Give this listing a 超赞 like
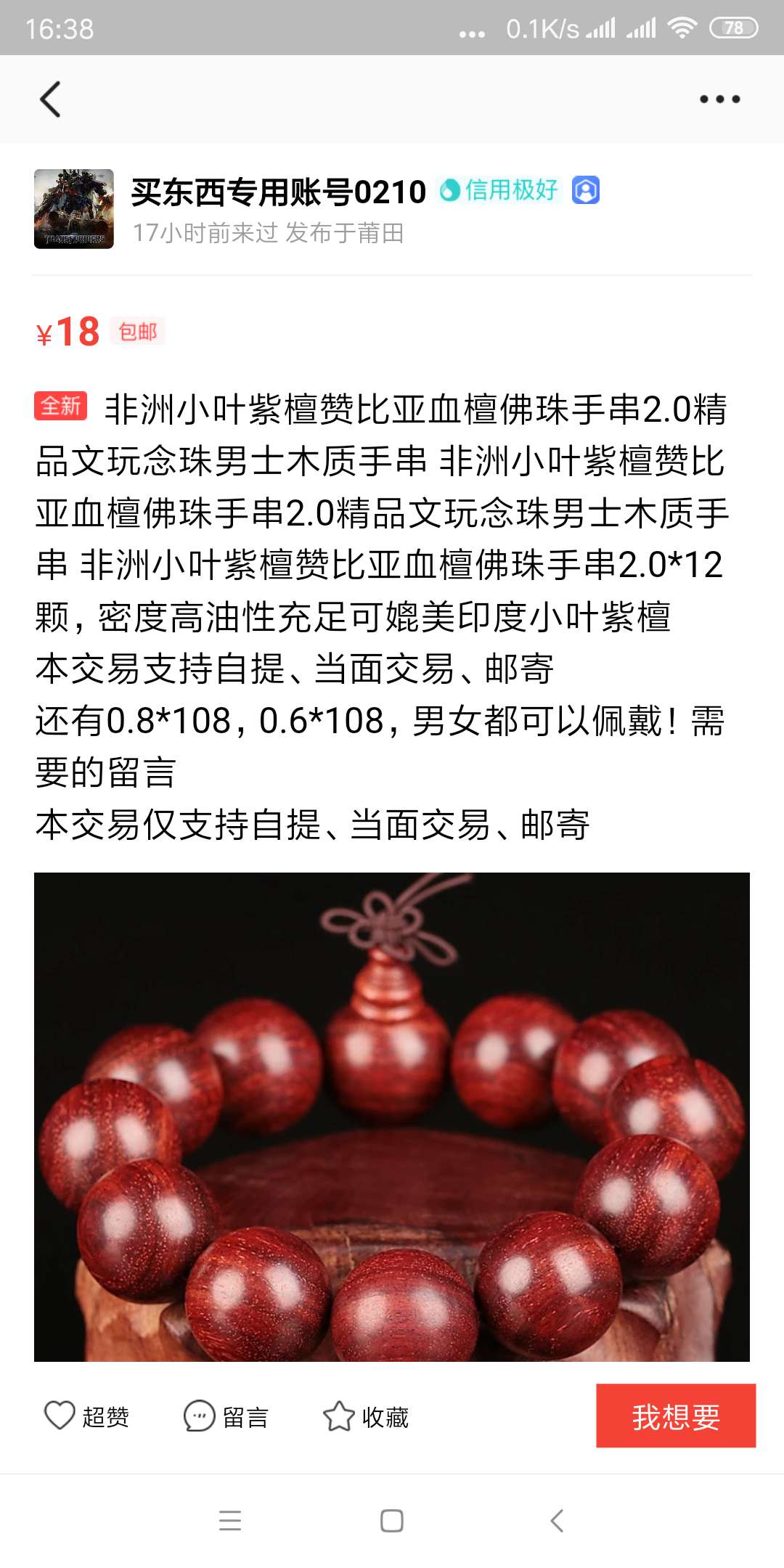The width and height of the screenshot is (784, 1568). point(87,1416)
